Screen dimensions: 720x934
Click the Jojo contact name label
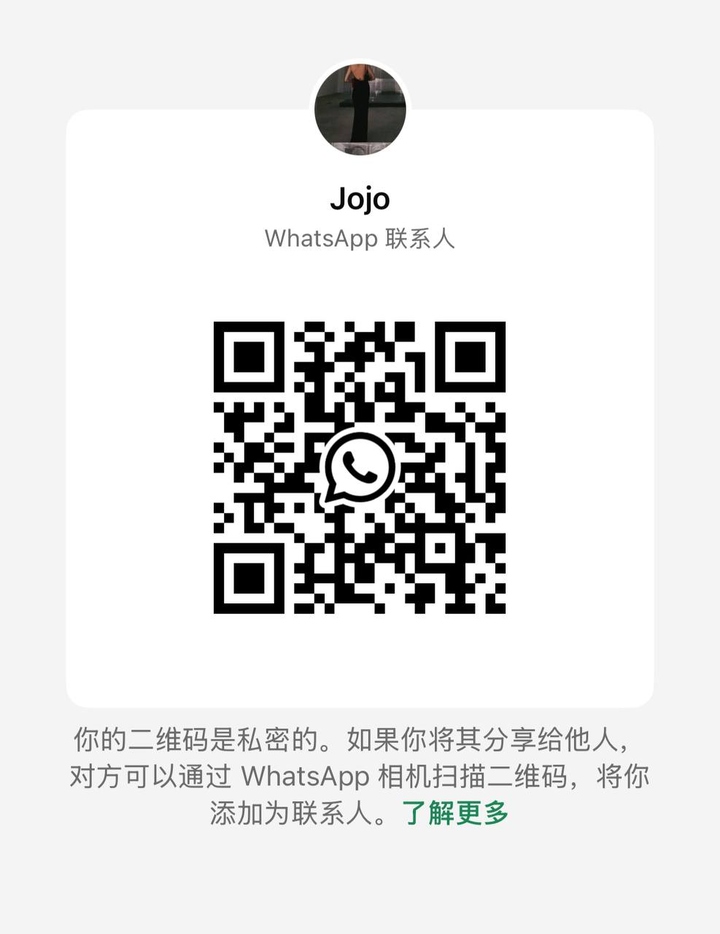pos(360,198)
